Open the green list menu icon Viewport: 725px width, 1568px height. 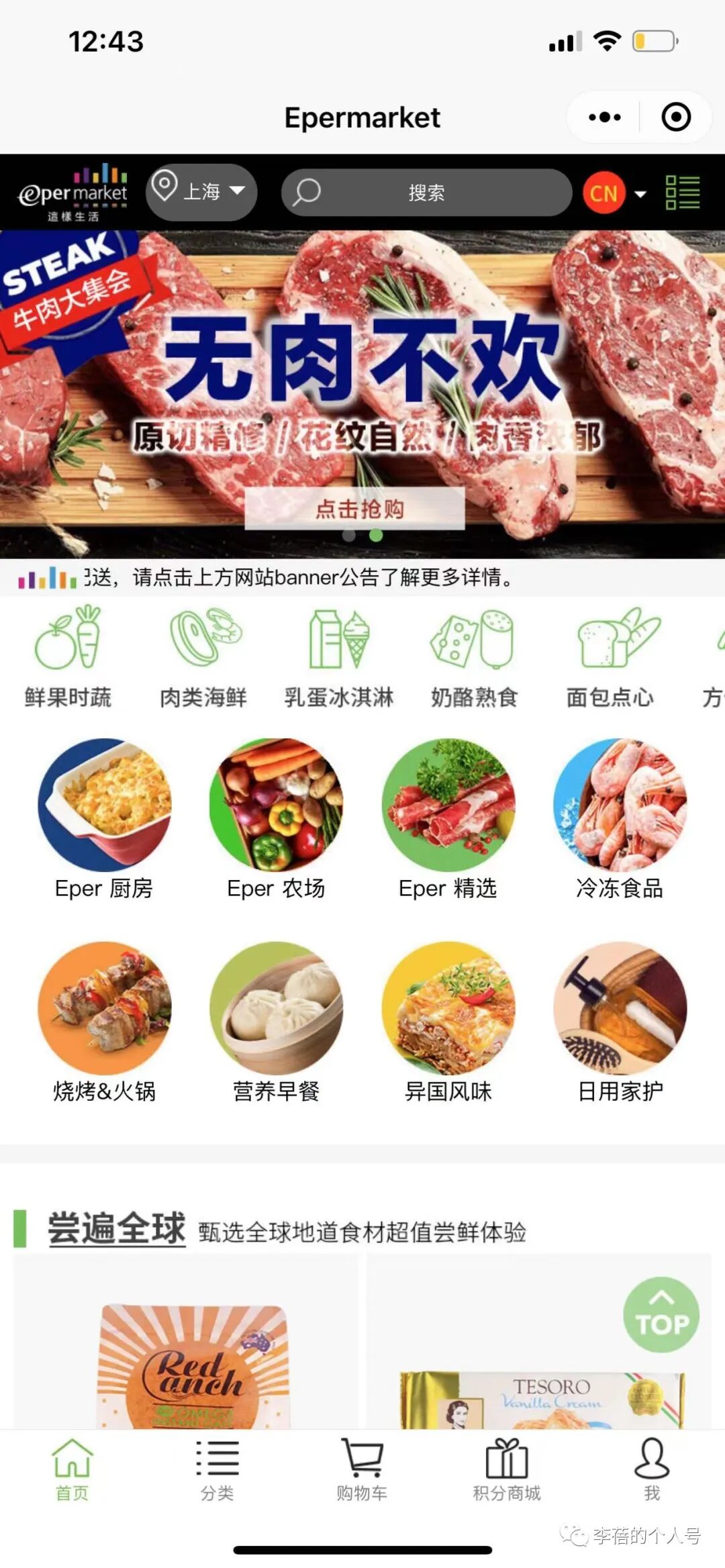point(683,193)
